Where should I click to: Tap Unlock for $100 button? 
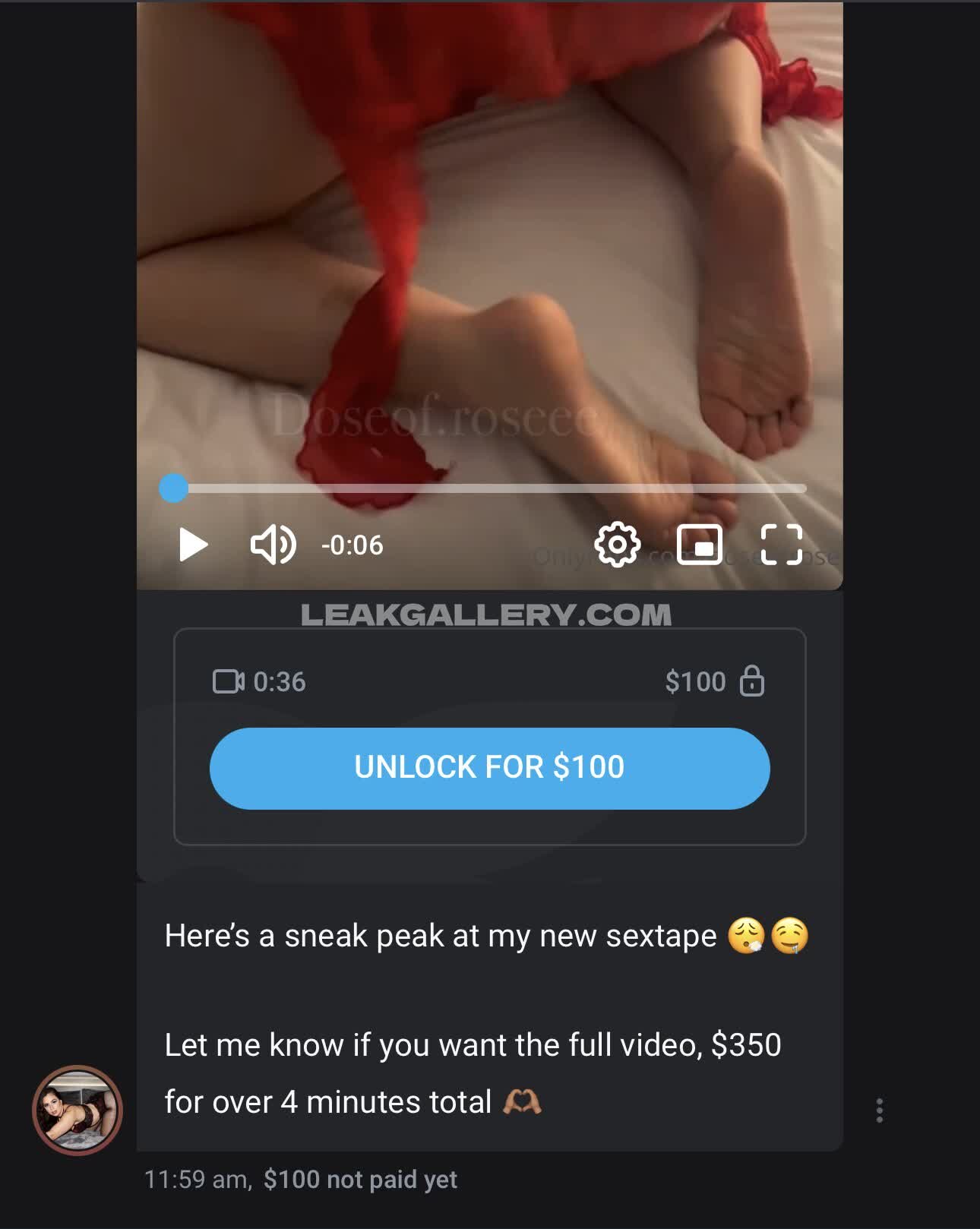tap(489, 768)
